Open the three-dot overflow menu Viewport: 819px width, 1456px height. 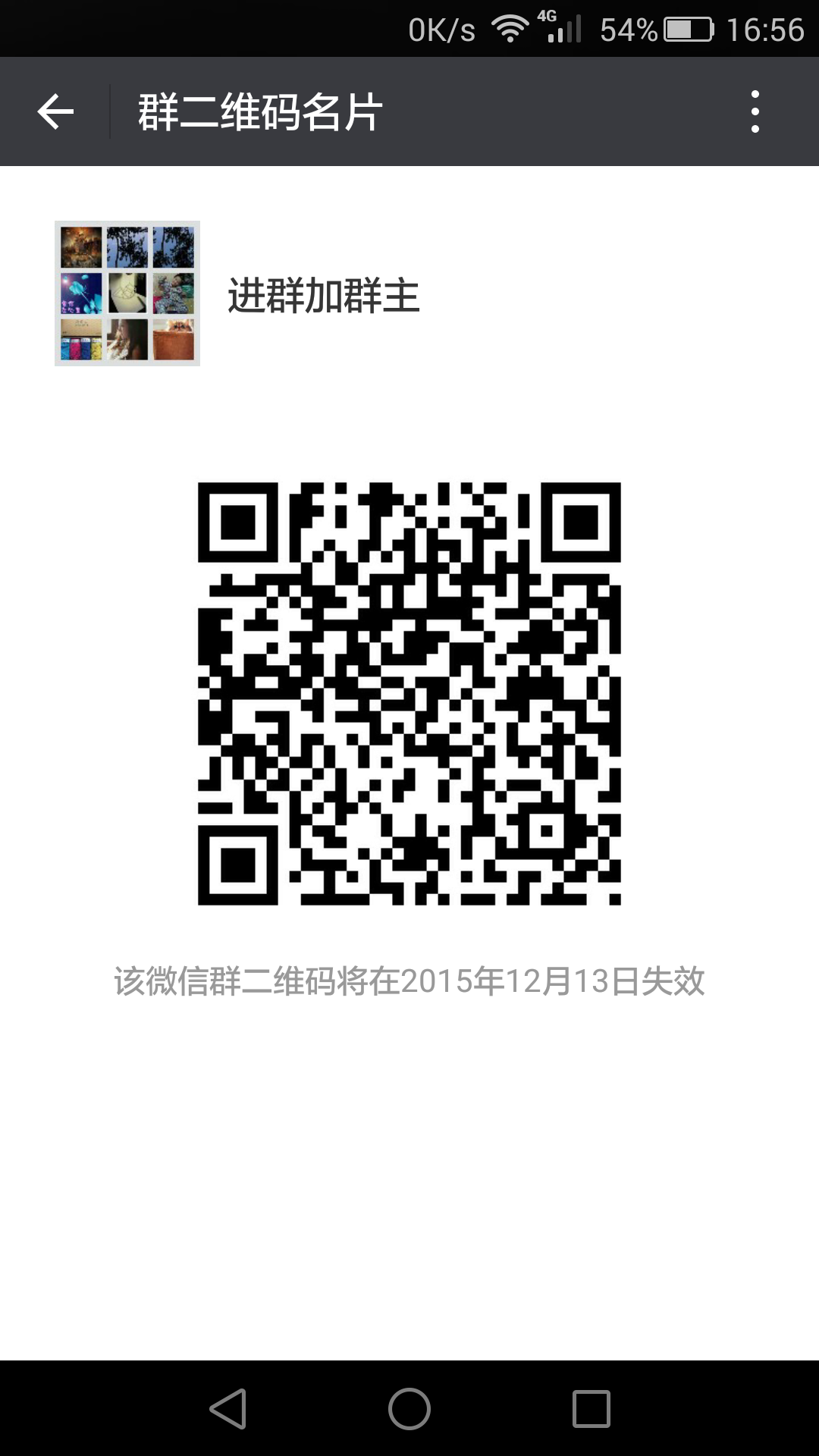[x=755, y=112]
